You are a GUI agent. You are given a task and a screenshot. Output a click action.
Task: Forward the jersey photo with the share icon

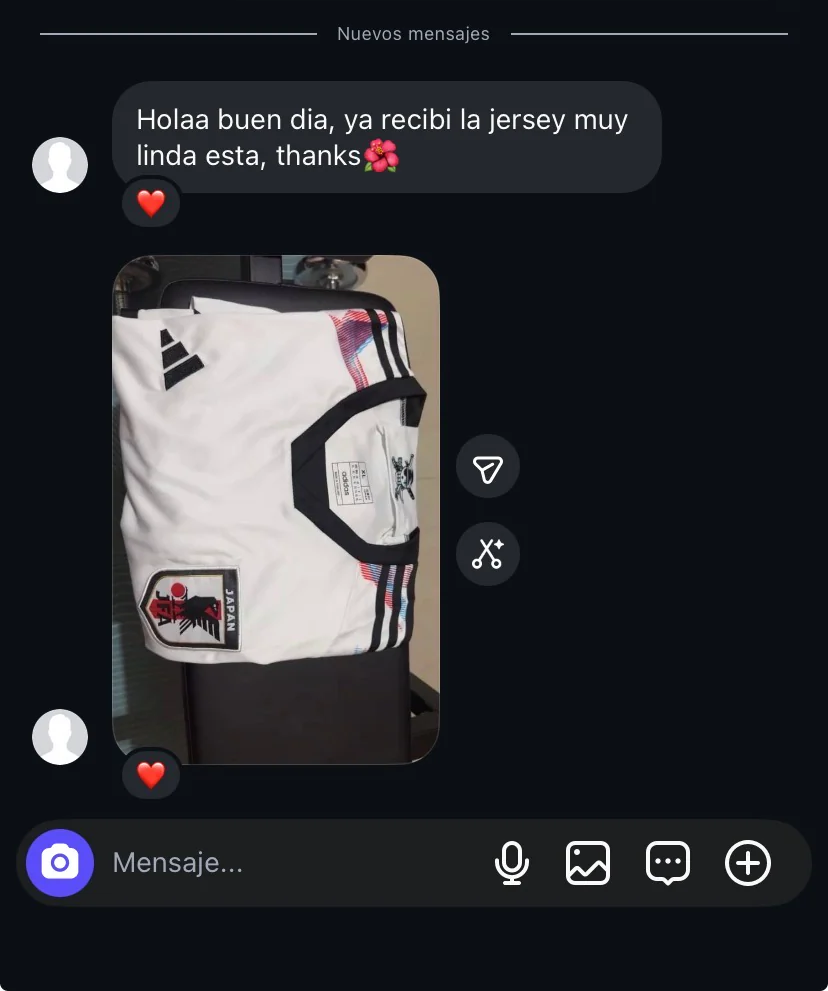tap(488, 467)
